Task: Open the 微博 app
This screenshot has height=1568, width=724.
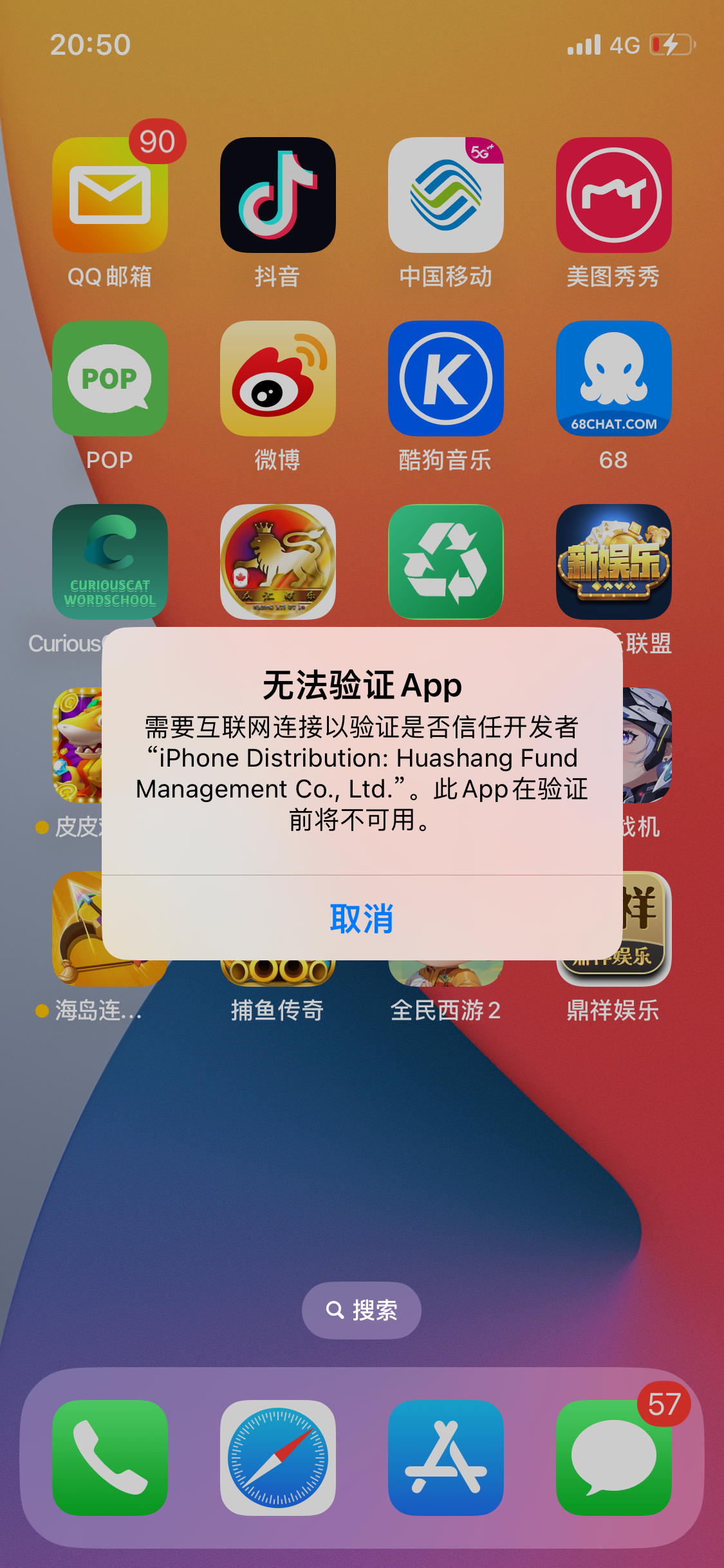Action: click(277, 378)
